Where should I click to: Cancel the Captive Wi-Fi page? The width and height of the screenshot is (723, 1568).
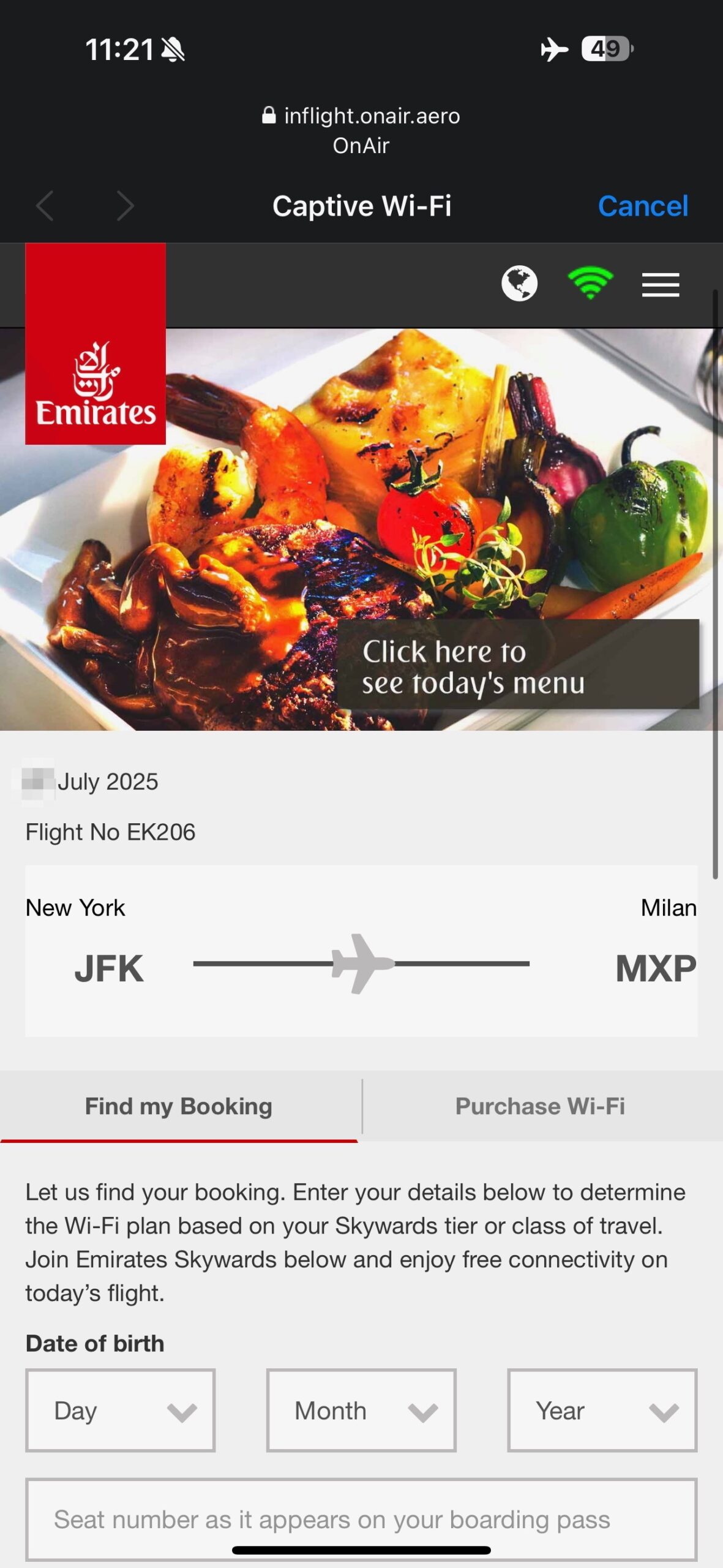643,206
